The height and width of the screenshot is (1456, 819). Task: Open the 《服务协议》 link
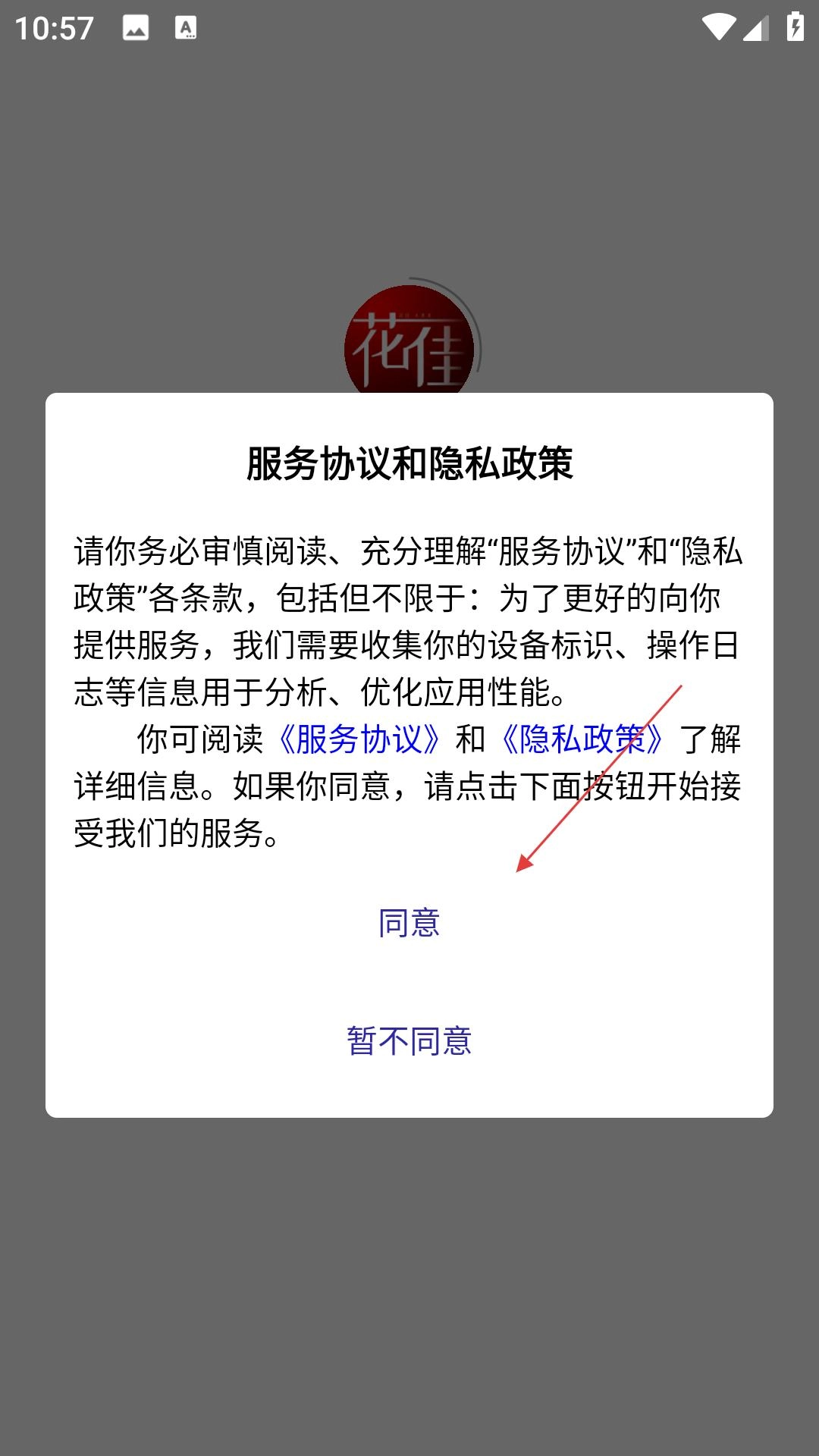pos(359,739)
